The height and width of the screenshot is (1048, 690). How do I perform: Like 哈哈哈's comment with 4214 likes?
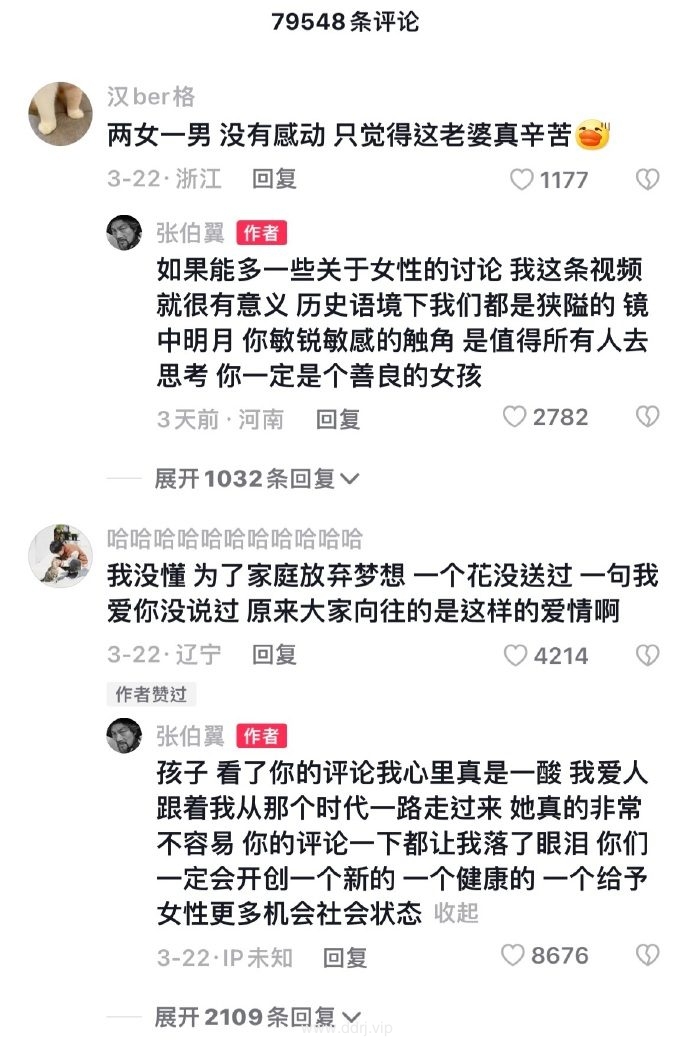coord(515,656)
